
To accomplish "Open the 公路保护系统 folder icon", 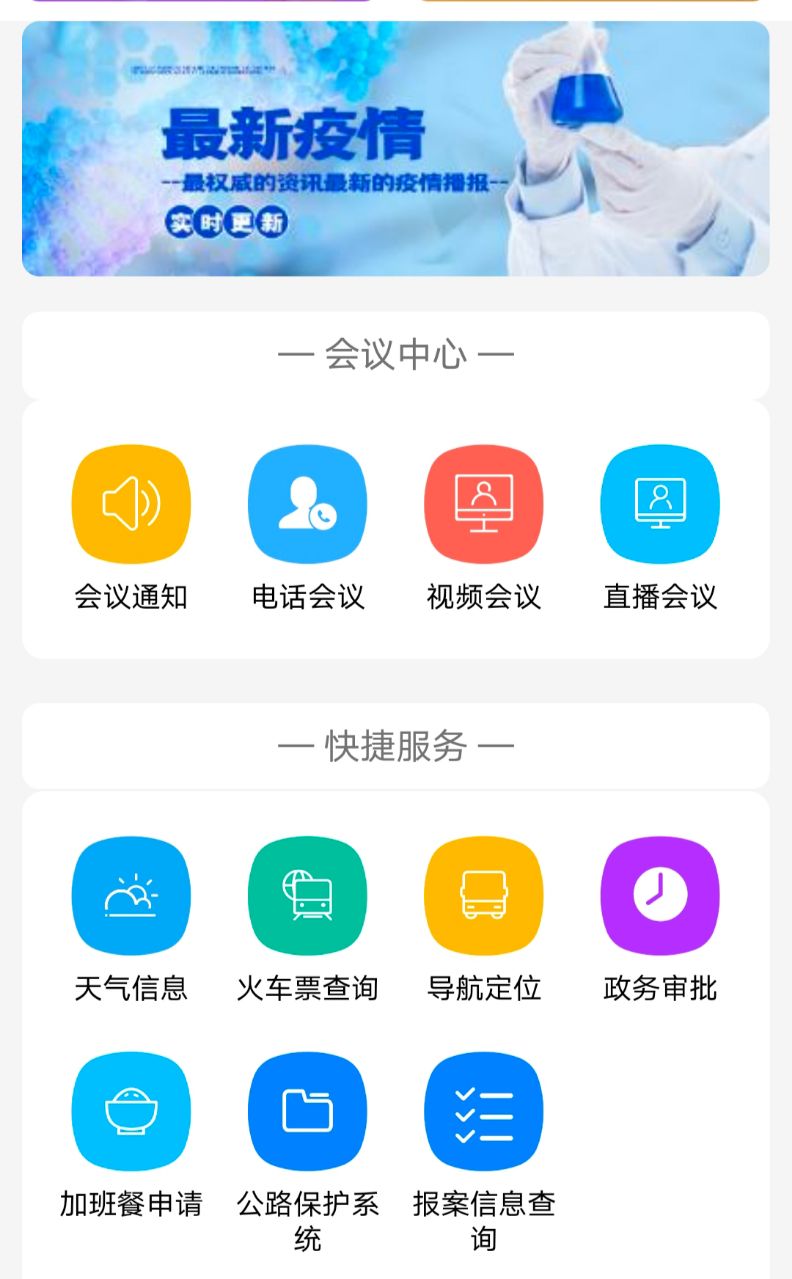I will pyautogui.click(x=307, y=1111).
